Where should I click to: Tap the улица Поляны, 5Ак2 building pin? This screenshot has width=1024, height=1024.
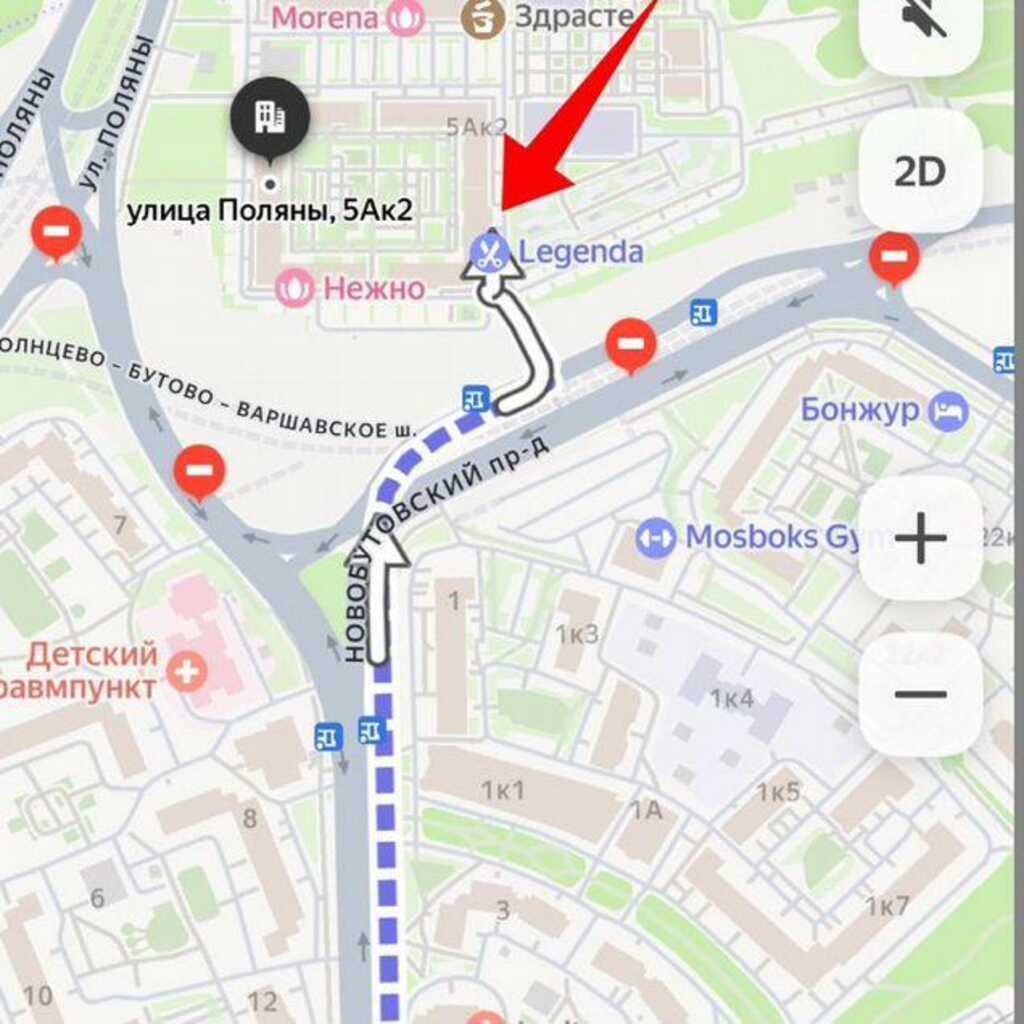tap(270, 120)
